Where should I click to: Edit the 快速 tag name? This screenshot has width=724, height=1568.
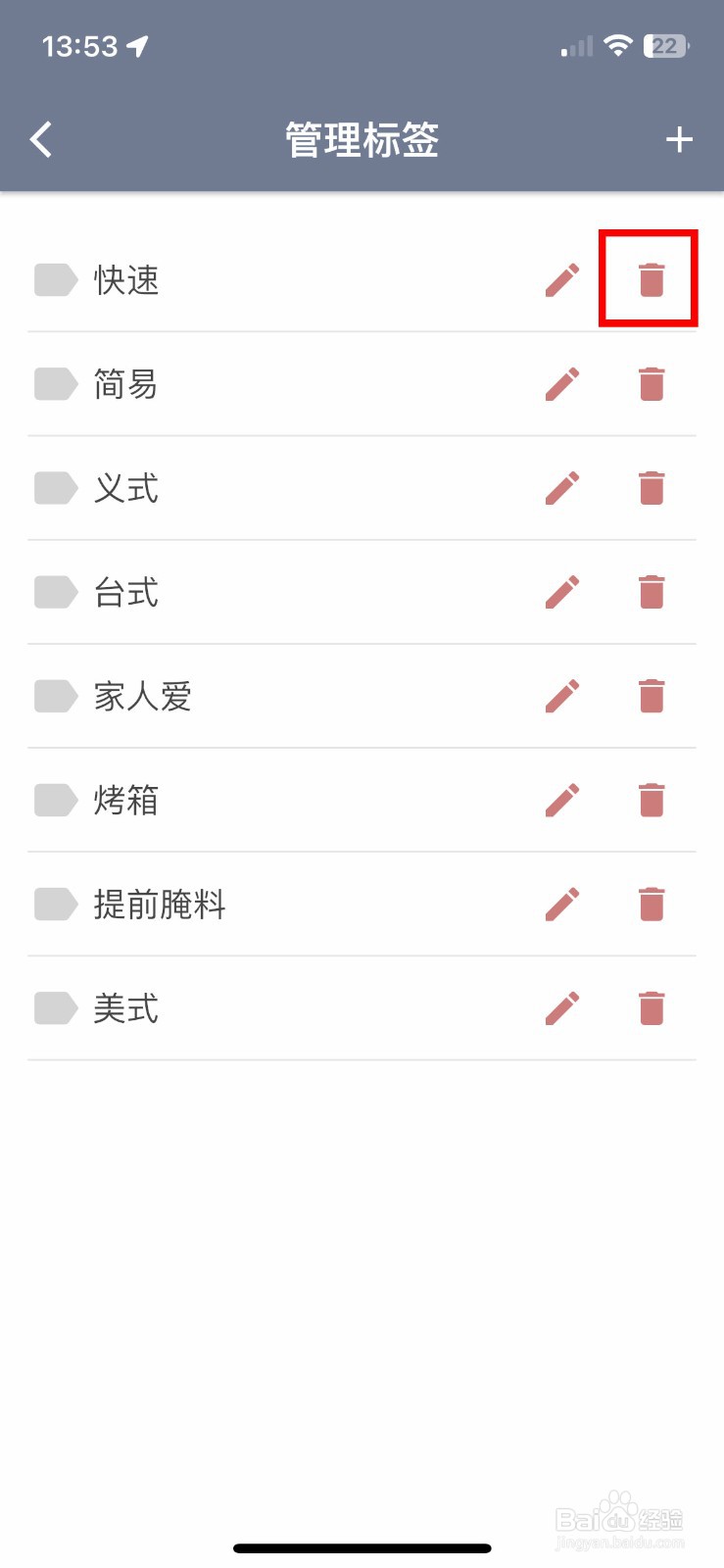(x=562, y=279)
